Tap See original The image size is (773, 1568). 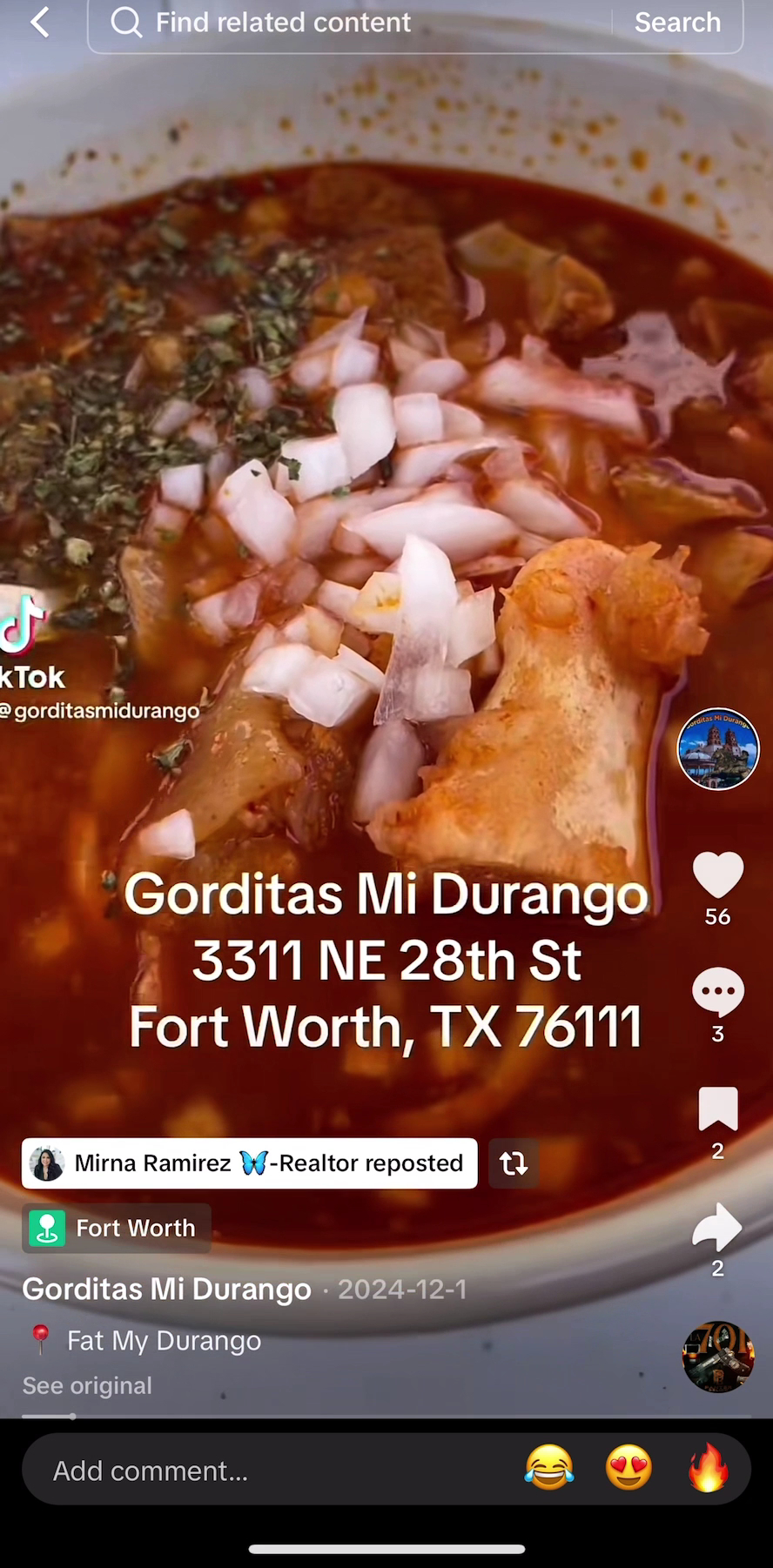(x=87, y=1385)
